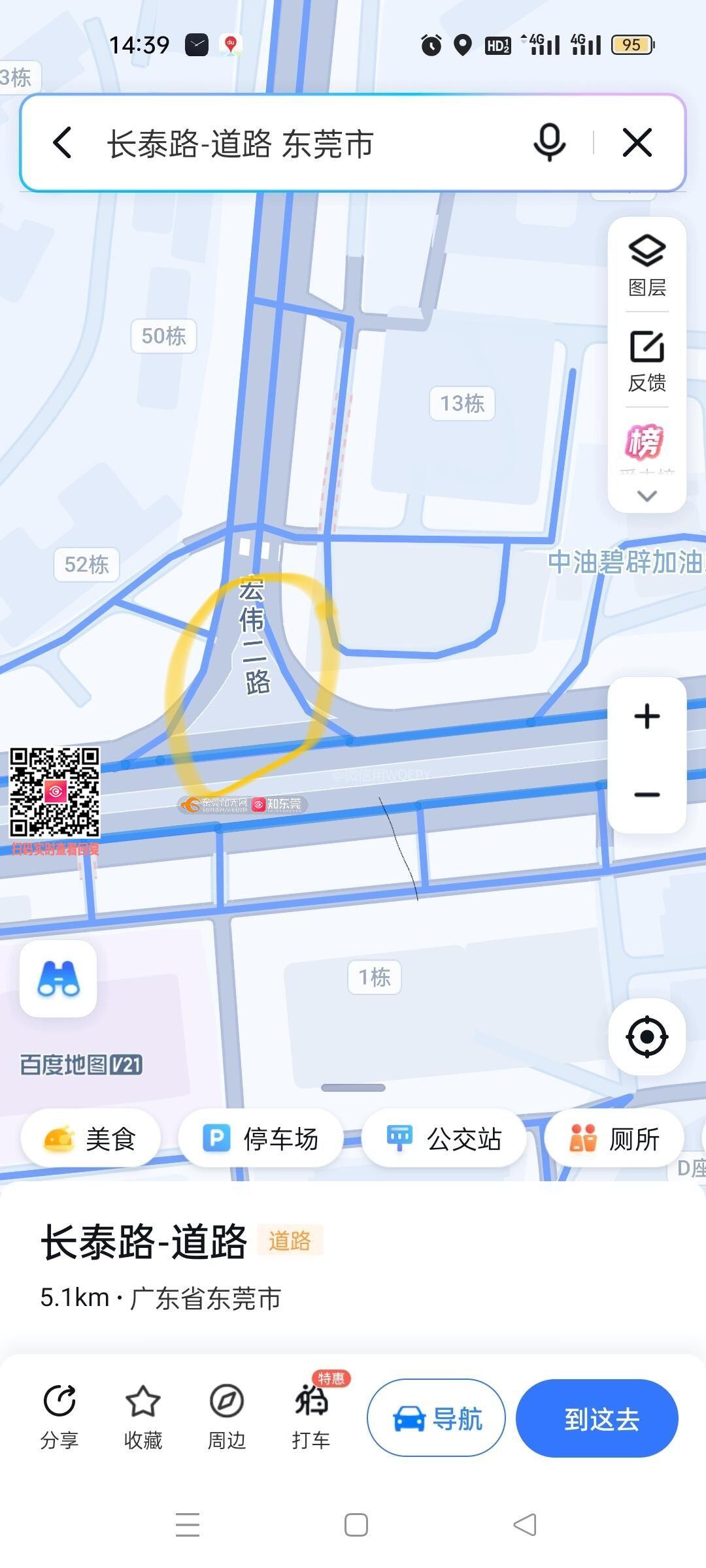Edit the 长泰路-道路 search box
This screenshot has width=706, height=1568.
tap(294, 144)
